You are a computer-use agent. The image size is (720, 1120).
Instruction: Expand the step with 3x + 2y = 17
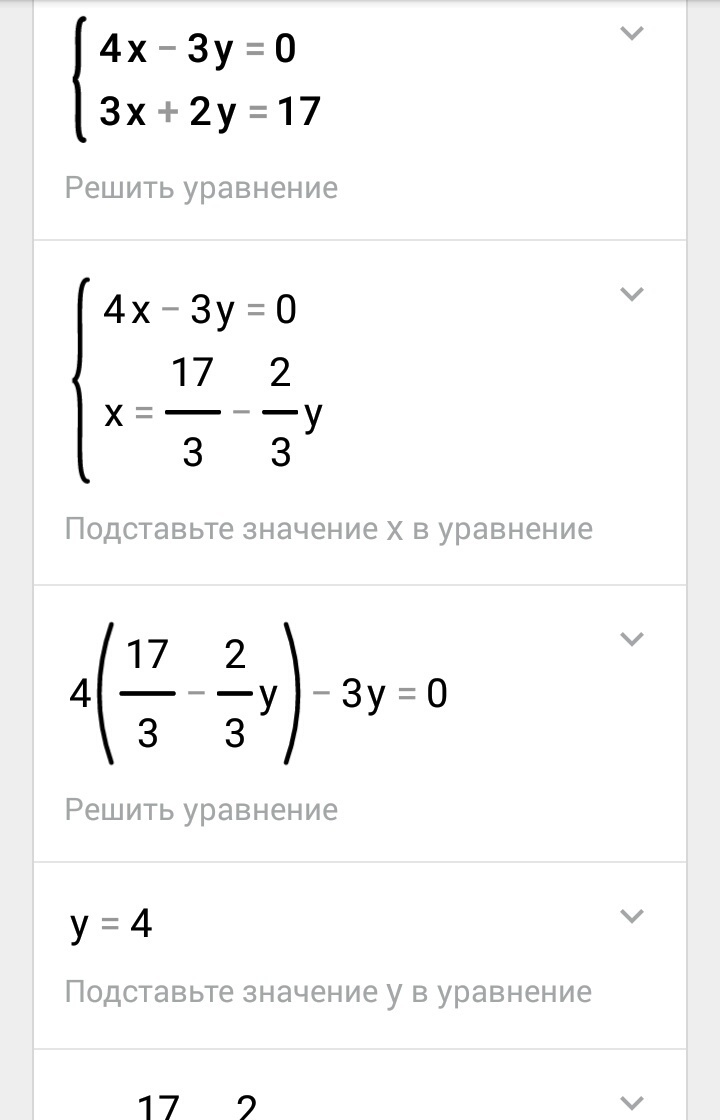[x=632, y=33]
